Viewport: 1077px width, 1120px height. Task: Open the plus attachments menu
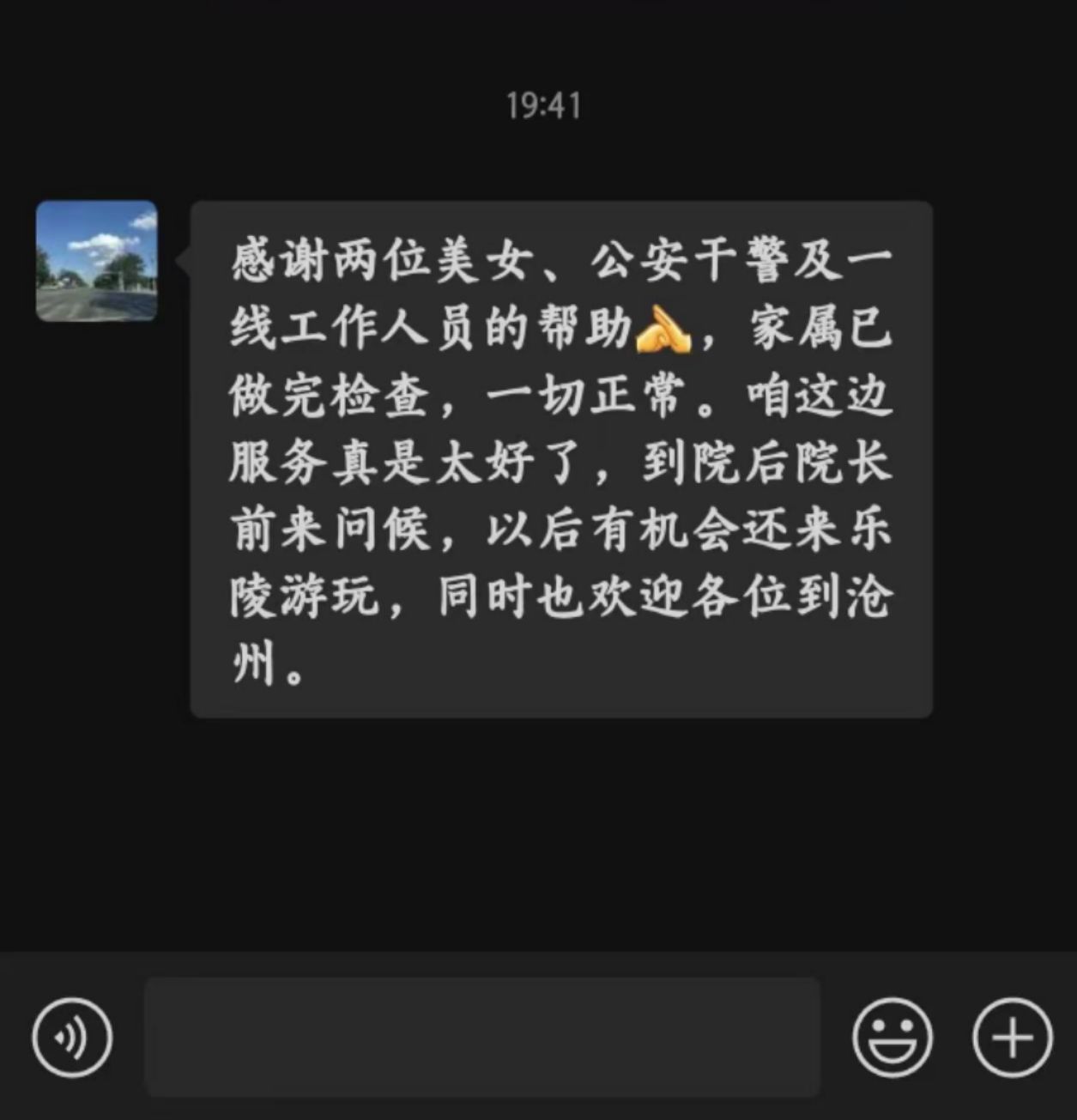point(1013,1038)
